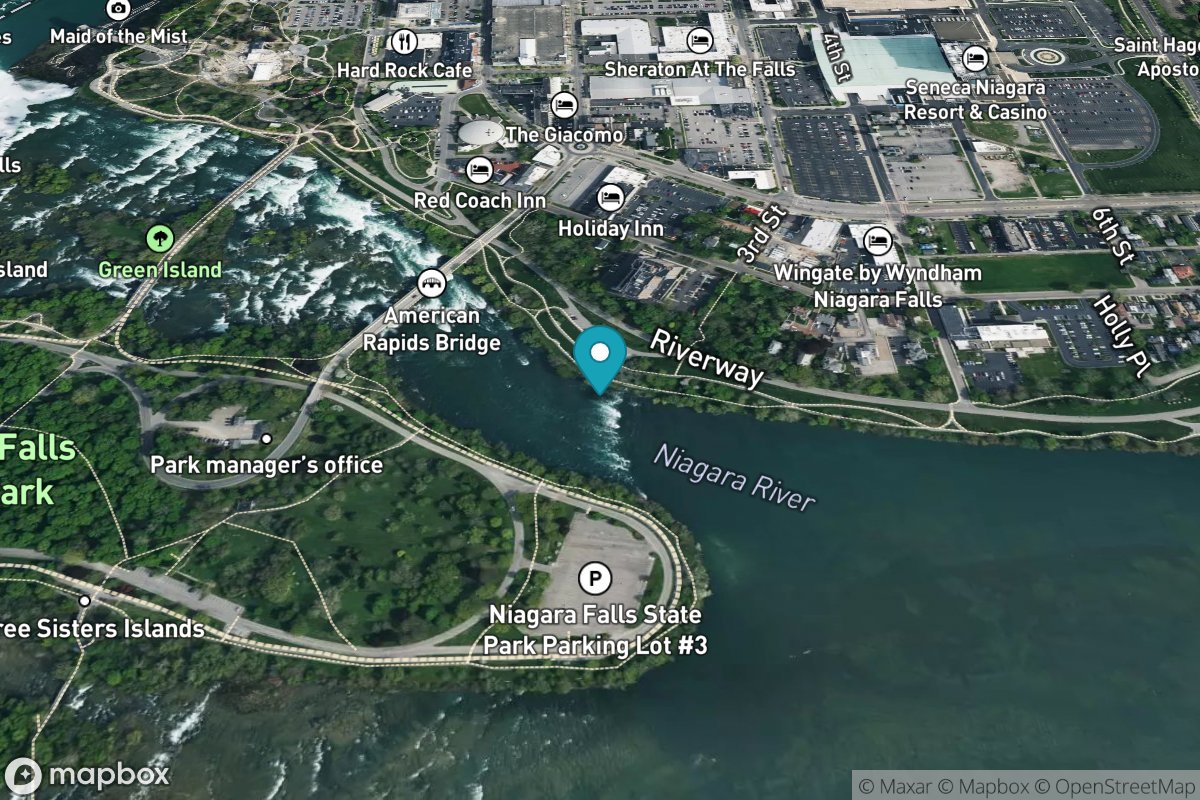Open the Green Island park marker
The height and width of the screenshot is (800, 1200).
point(160,239)
